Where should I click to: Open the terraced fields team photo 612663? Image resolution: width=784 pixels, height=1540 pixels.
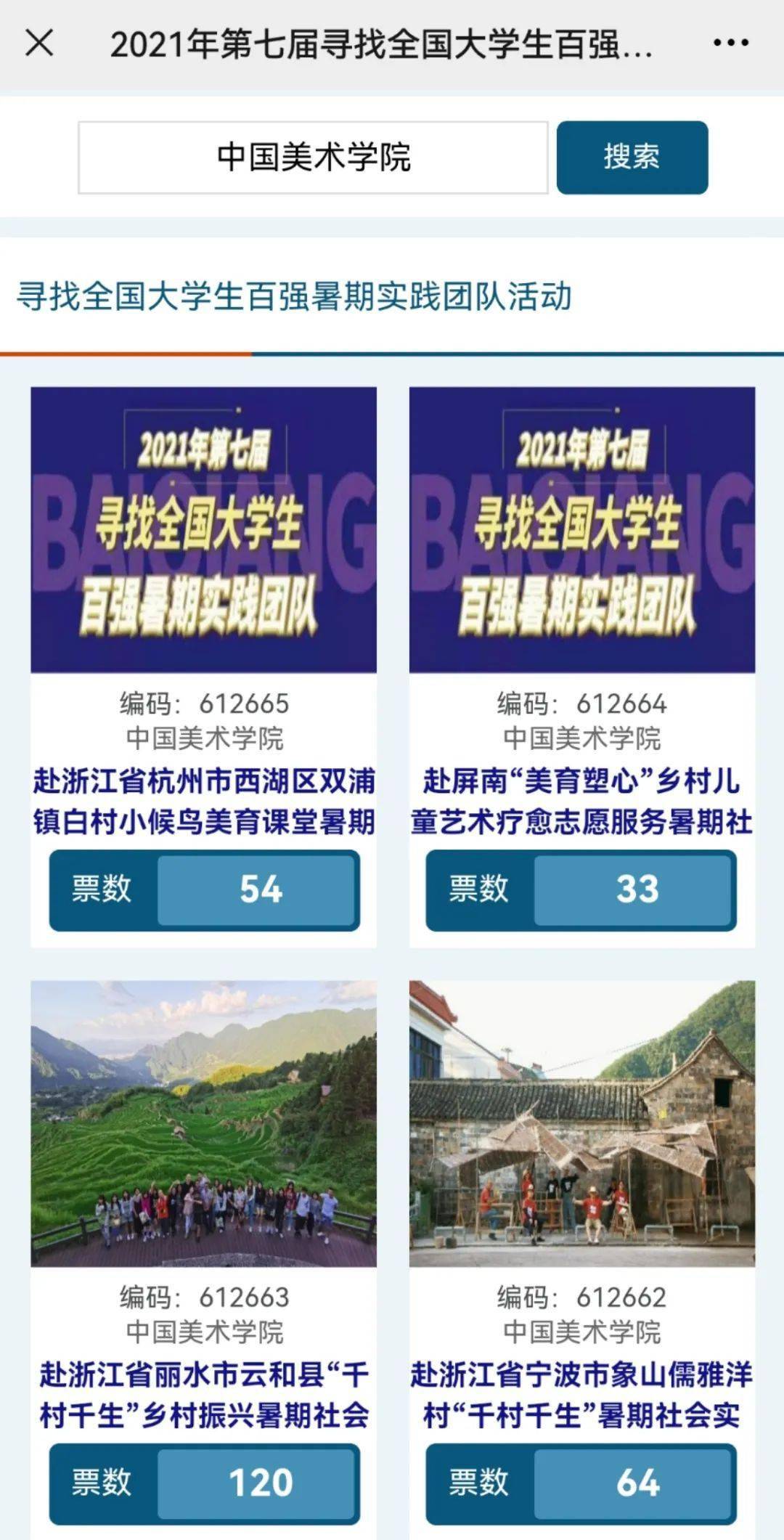203,1123
